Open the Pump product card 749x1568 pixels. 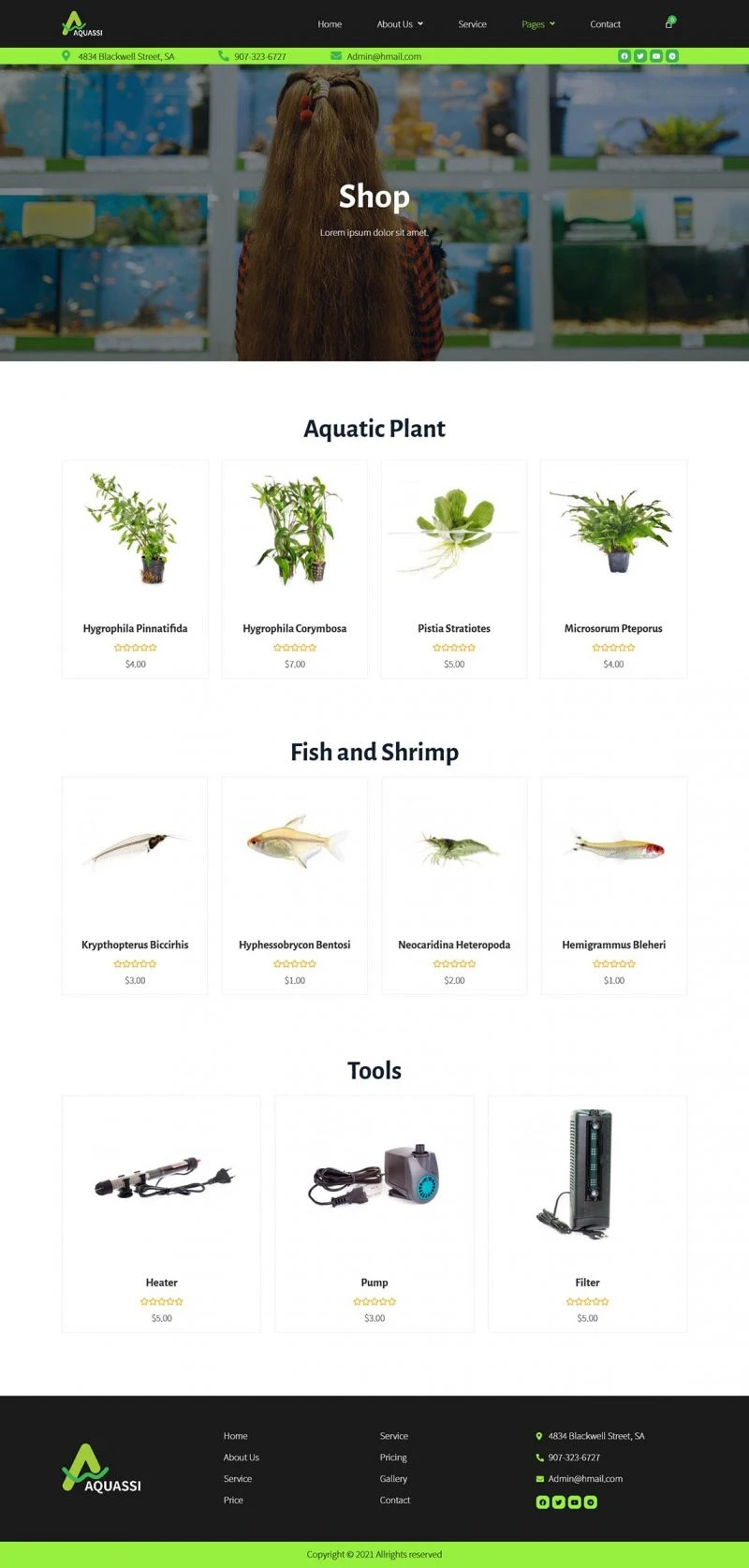click(x=374, y=1213)
